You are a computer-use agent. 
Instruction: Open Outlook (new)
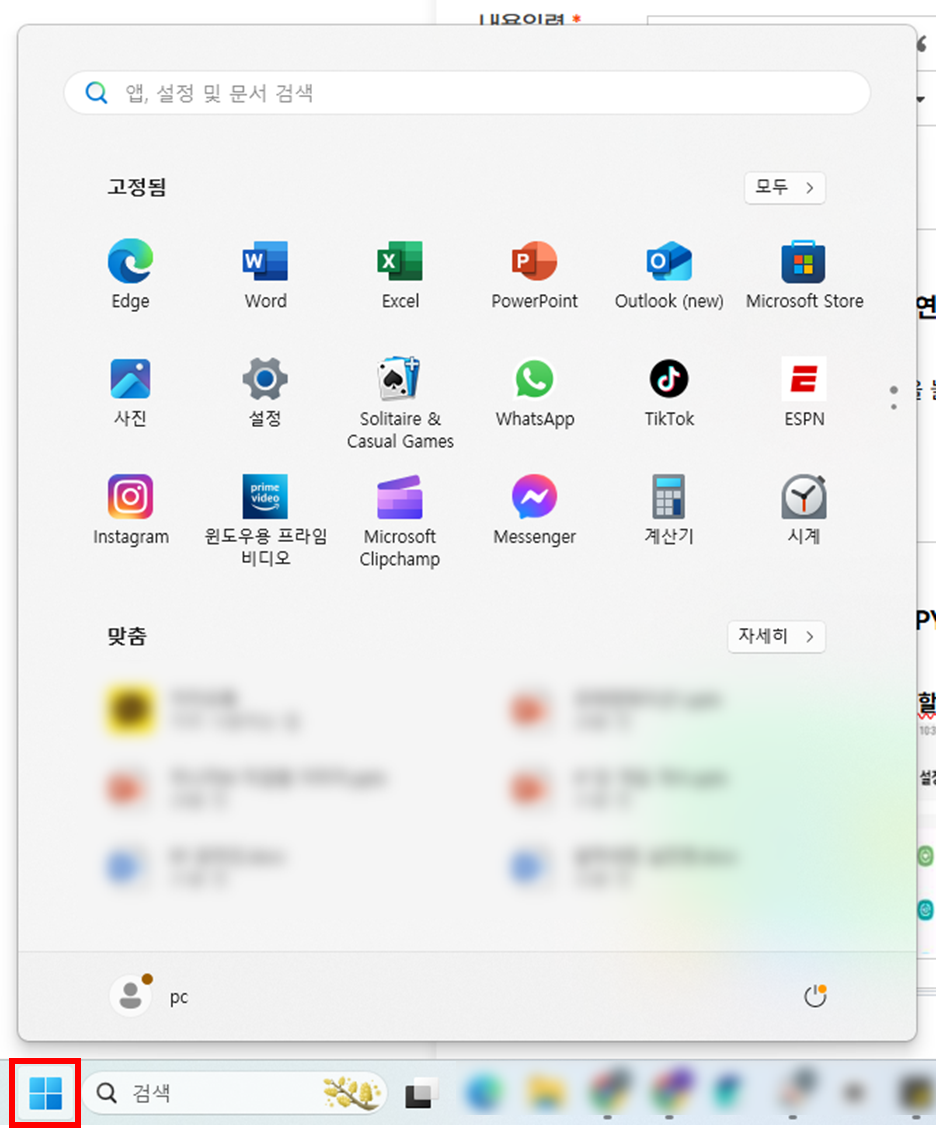pos(669,274)
